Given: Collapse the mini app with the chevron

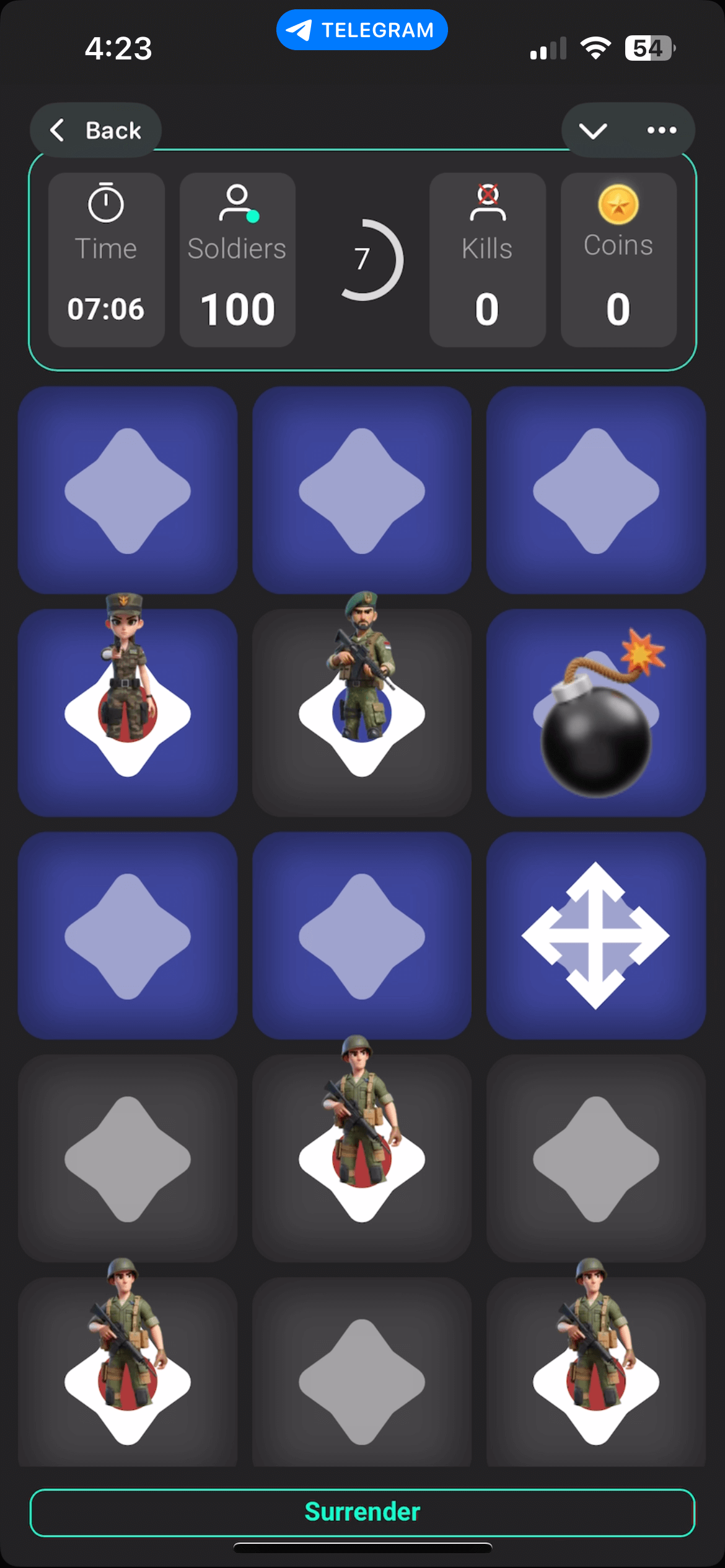Looking at the screenshot, I should click(x=592, y=131).
